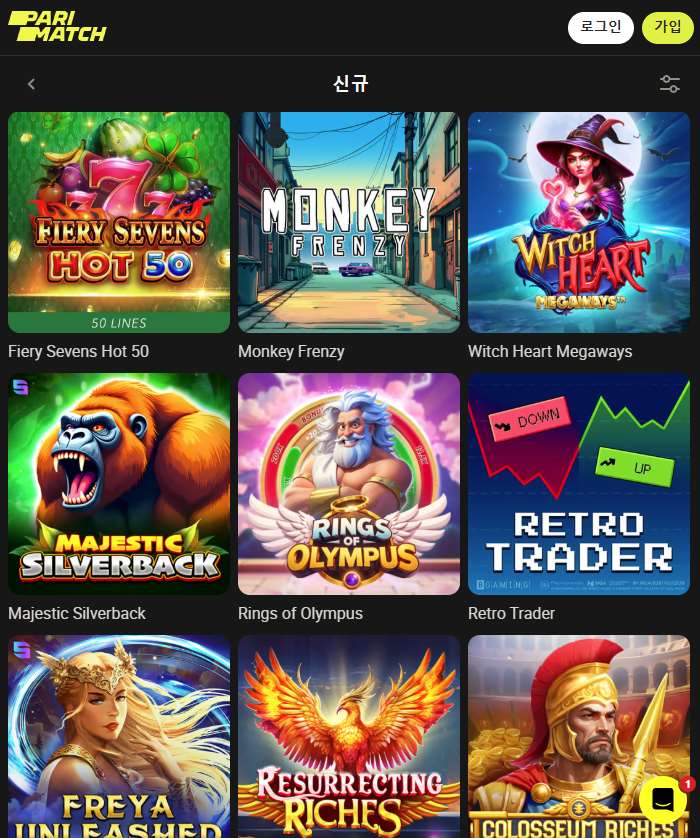Screen dimensions: 700x838
Task: Open the live chat support bubble
Action: 664,800
